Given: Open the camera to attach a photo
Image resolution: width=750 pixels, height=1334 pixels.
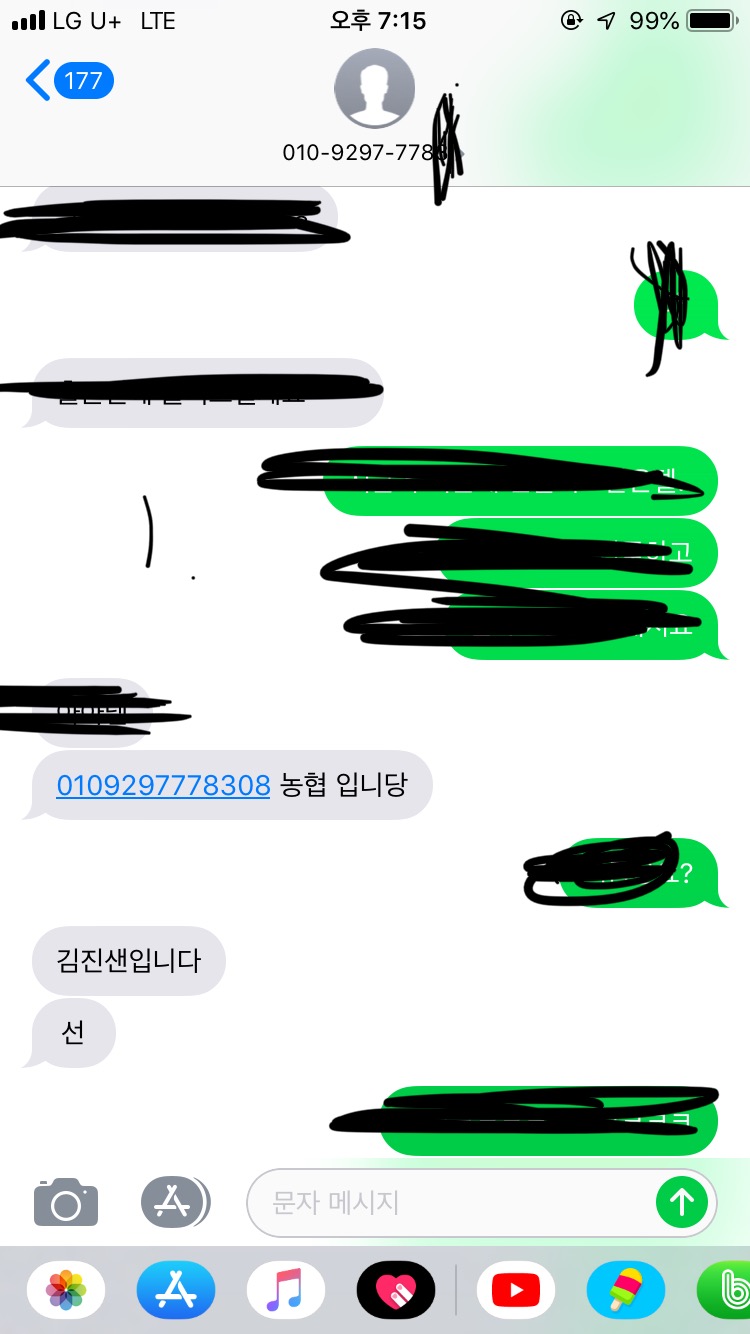Looking at the screenshot, I should [x=66, y=1201].
